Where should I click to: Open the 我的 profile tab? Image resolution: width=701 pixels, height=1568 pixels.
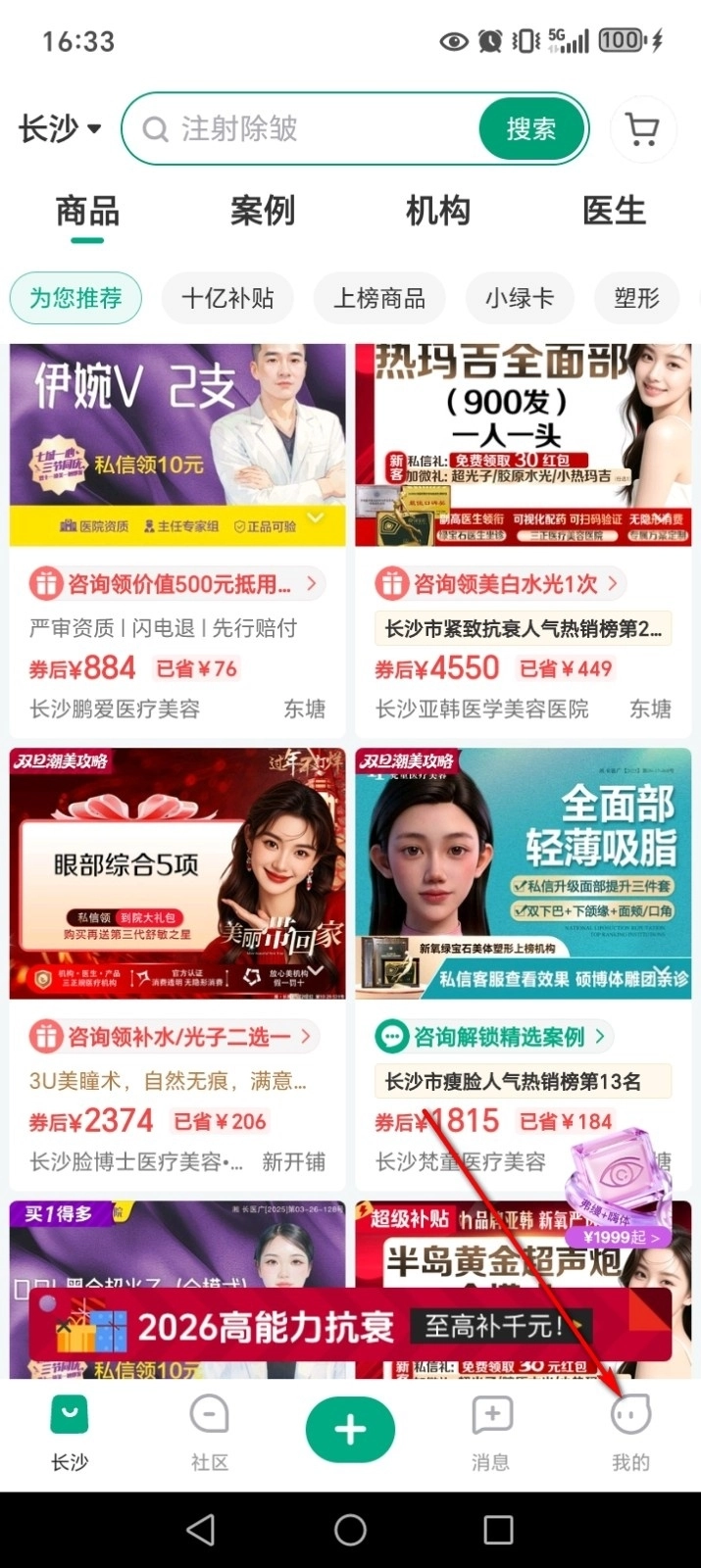point(630,1432)
